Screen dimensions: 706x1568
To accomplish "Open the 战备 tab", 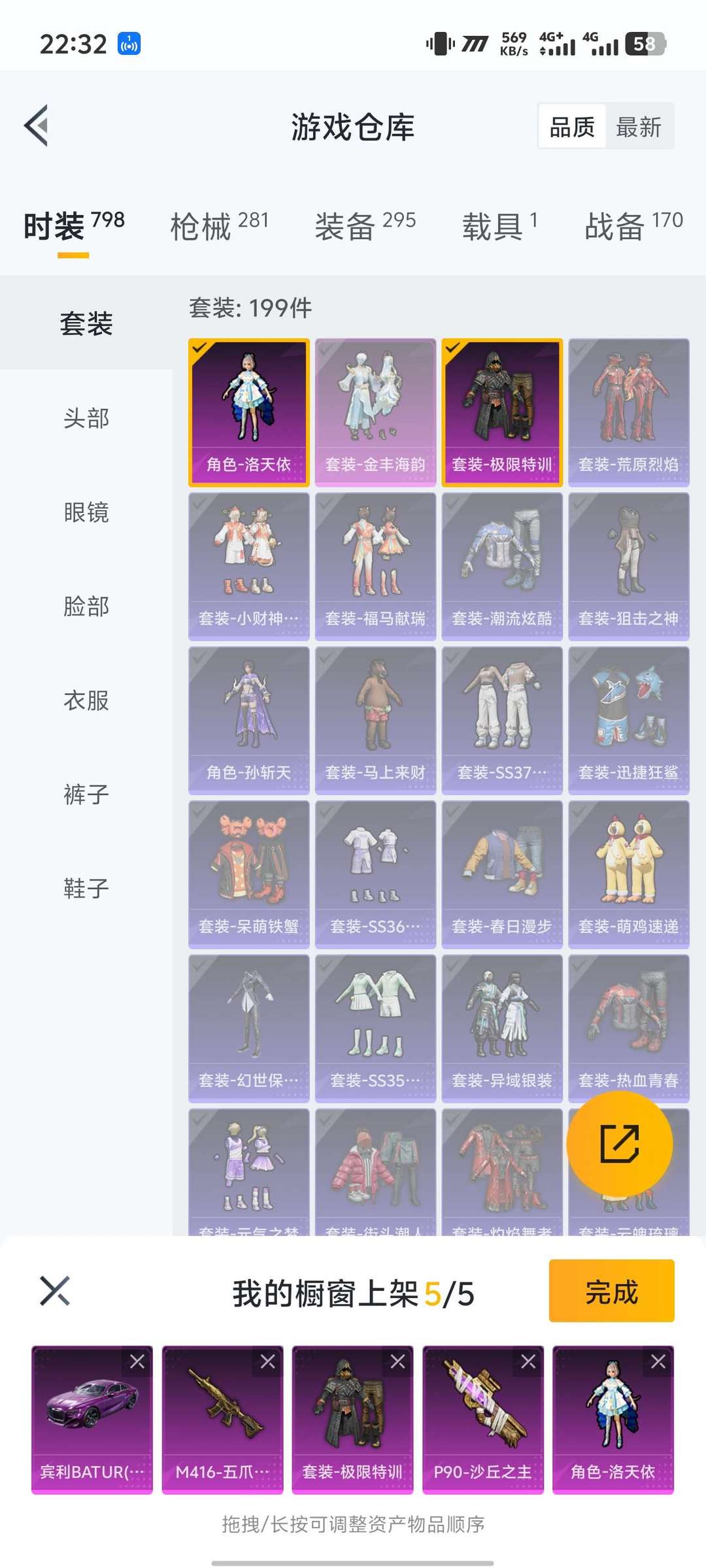I will [633, 226].
